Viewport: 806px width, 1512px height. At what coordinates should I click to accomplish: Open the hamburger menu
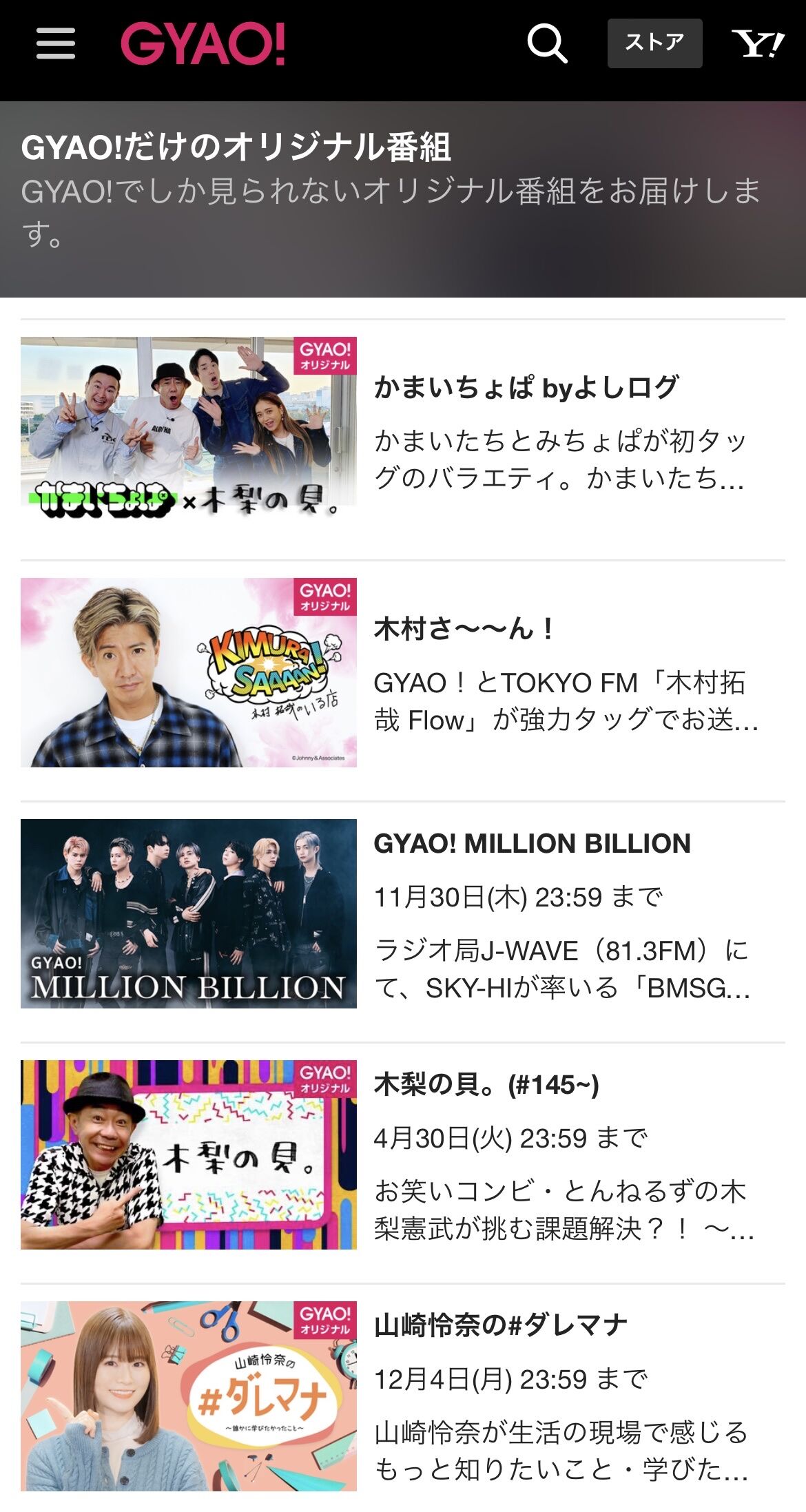click(x=56, y=43)
